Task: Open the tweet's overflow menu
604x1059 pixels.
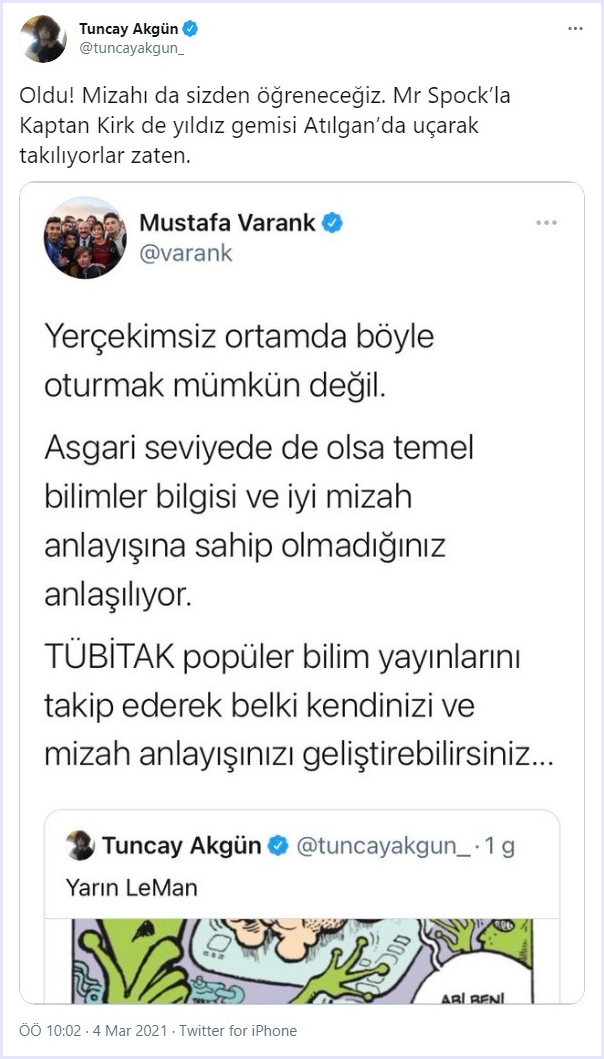Action: point(574,29)
